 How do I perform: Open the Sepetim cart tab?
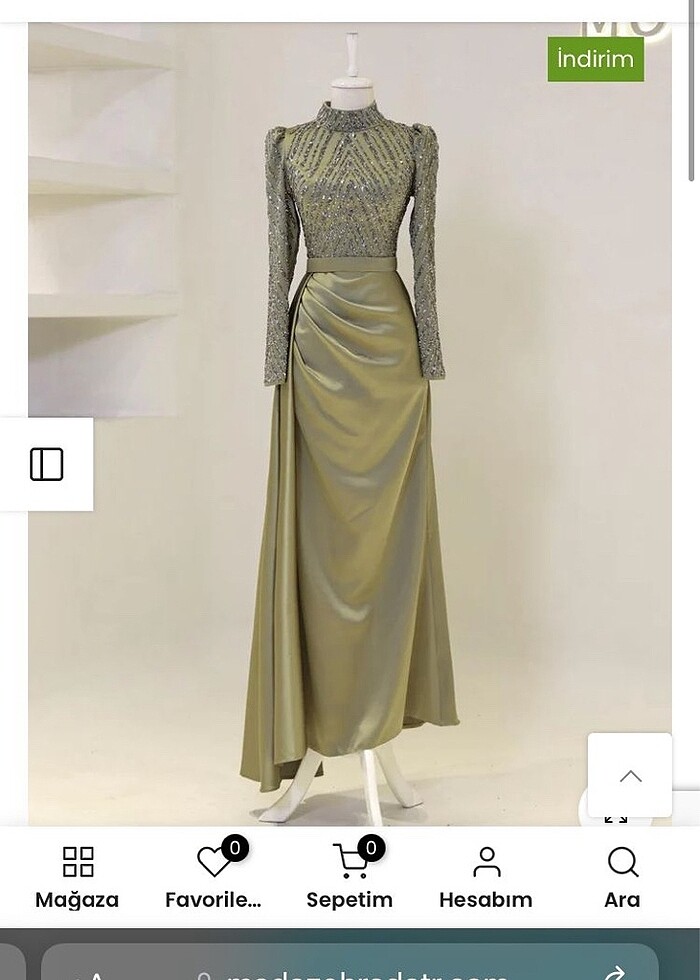(x=349, y=877)
